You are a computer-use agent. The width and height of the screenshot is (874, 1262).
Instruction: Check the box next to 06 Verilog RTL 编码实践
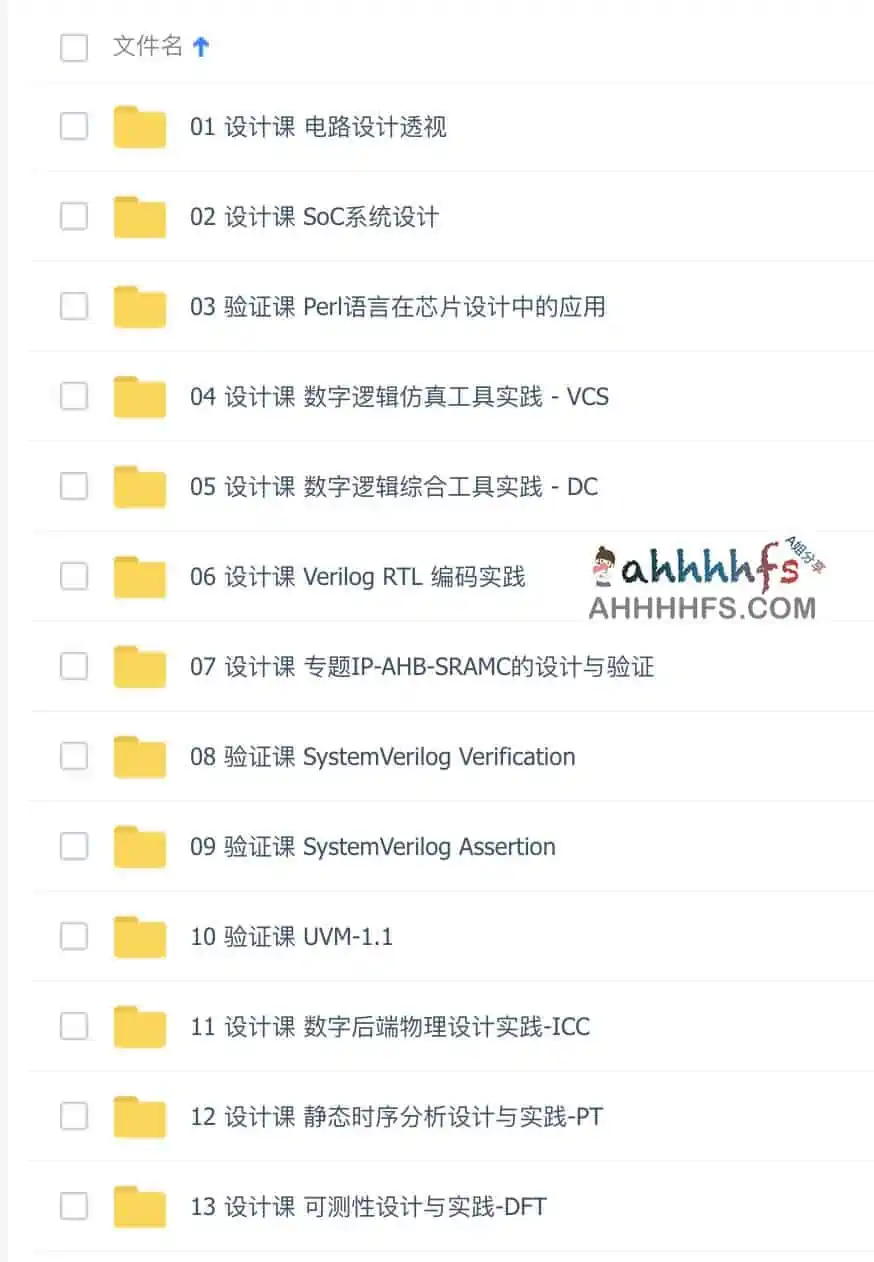(x=74, y=576)
